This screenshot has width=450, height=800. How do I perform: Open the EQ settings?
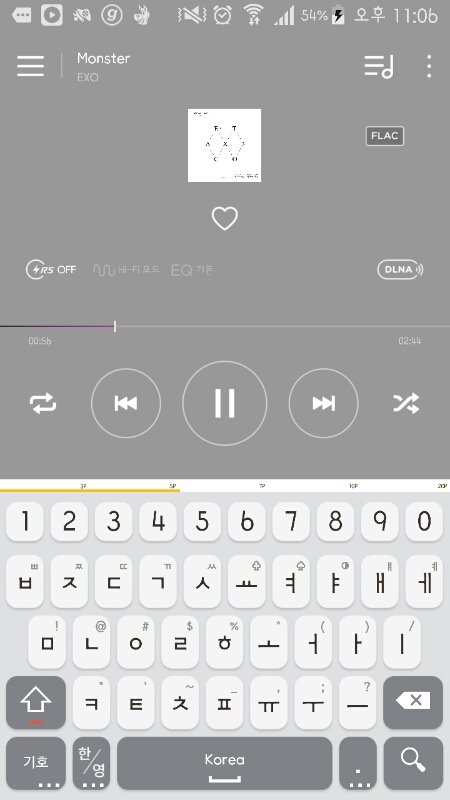click(192, 269)
